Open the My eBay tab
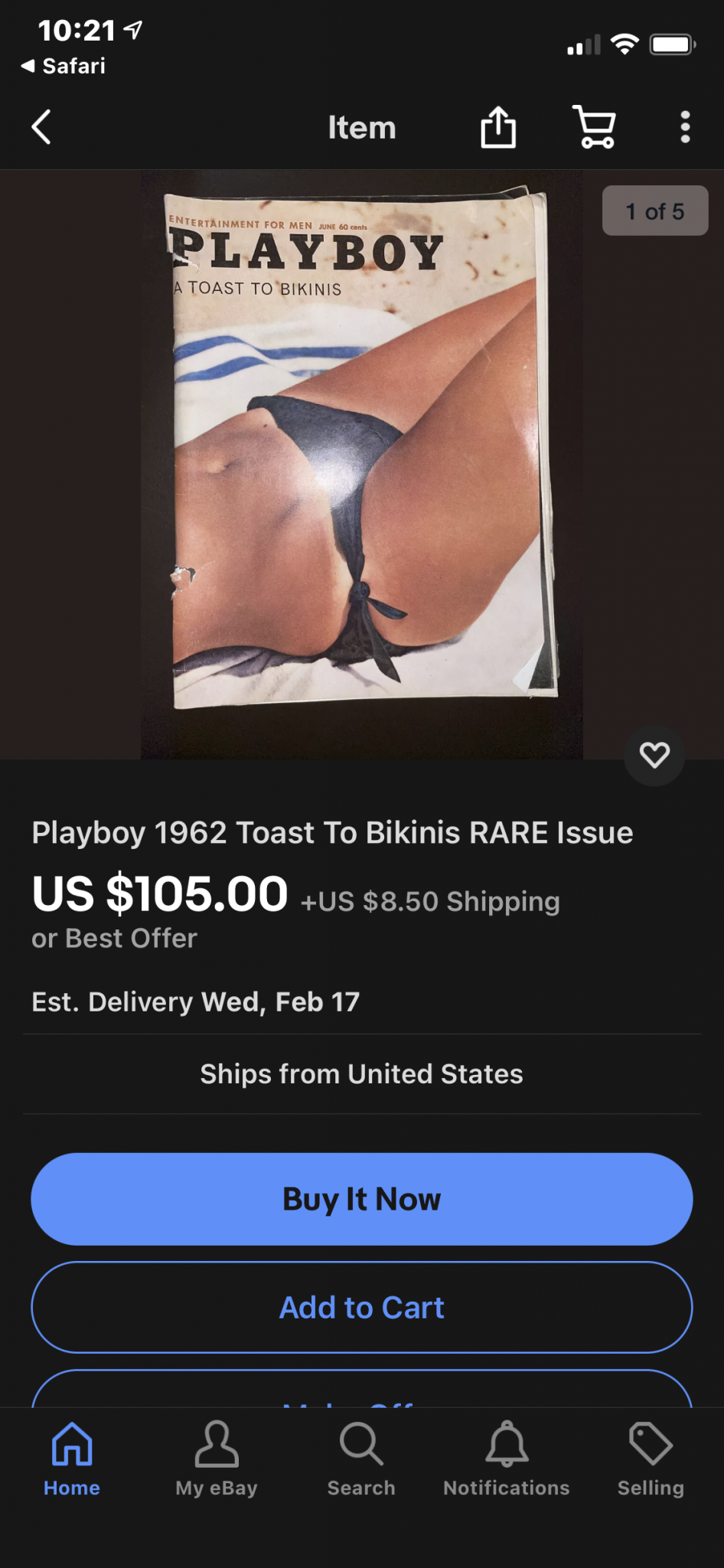The image size is (724, 1568). pyautogui.click(x=217, y=1459)
